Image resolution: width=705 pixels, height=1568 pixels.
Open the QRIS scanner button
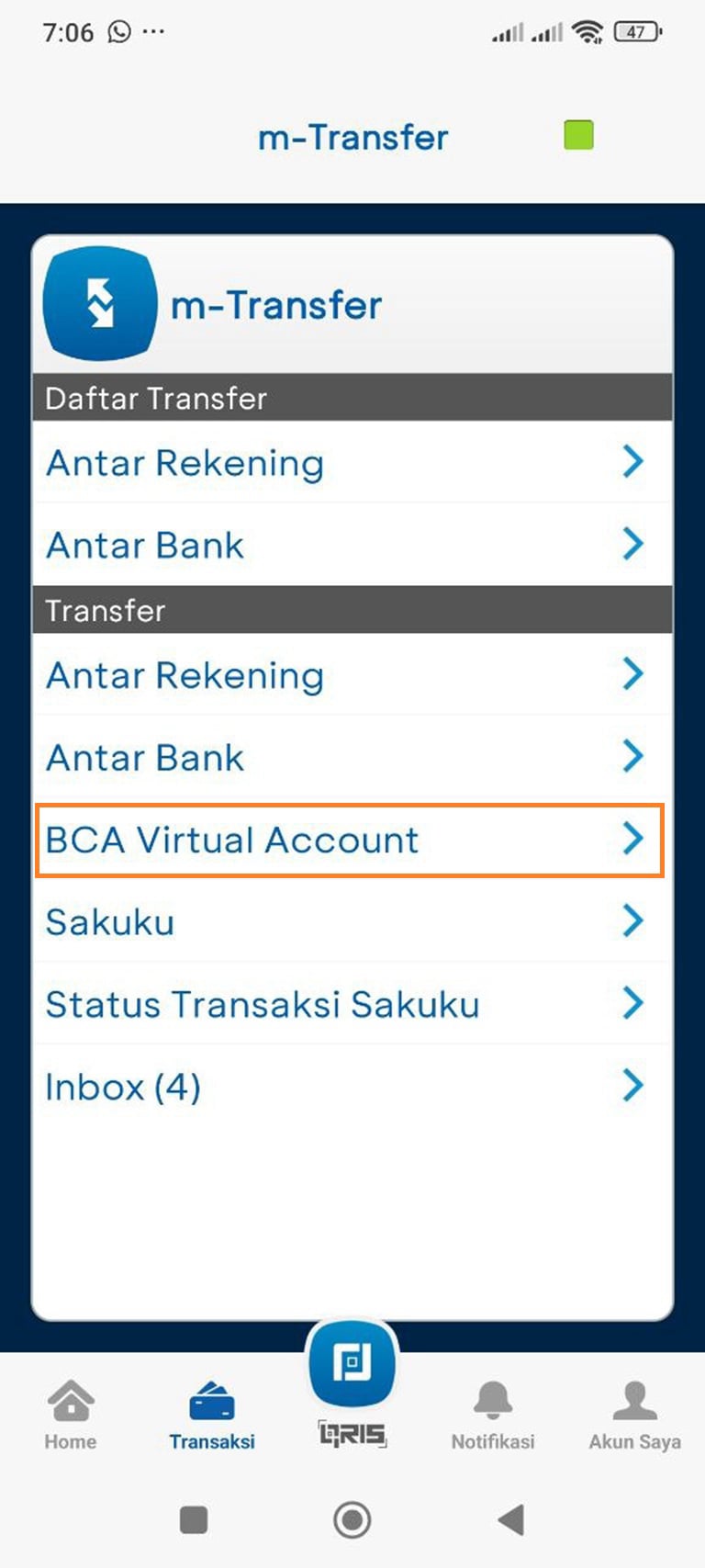coord(352,1365)
